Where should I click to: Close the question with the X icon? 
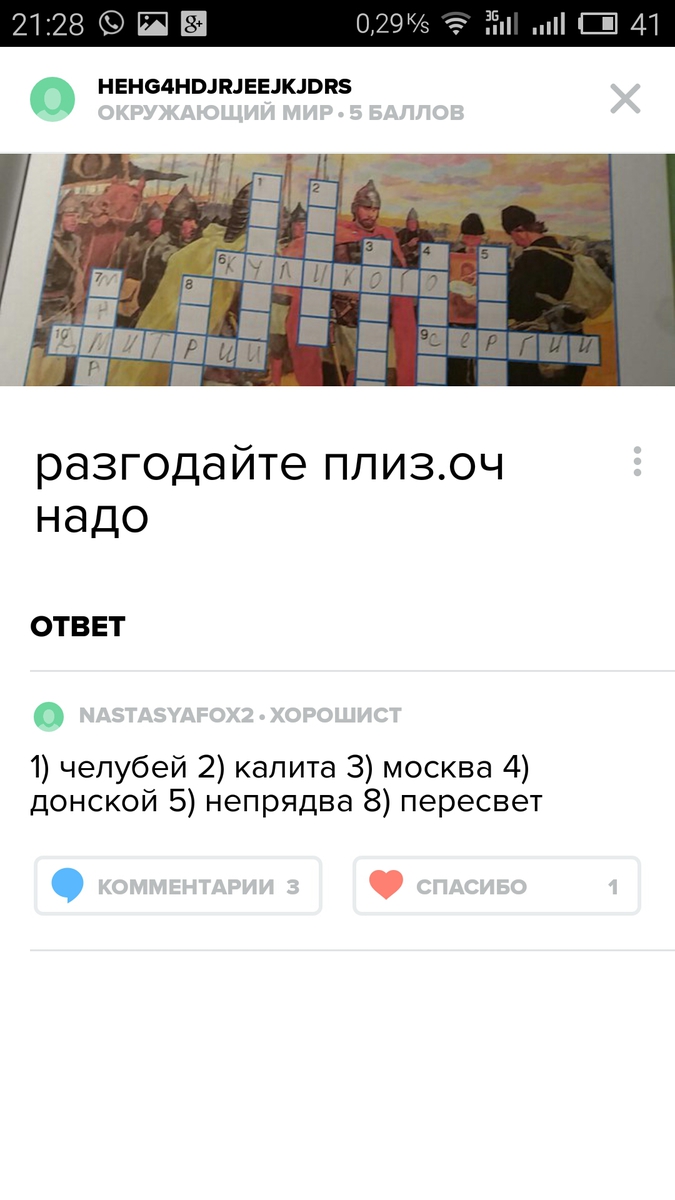pos(625,99)
